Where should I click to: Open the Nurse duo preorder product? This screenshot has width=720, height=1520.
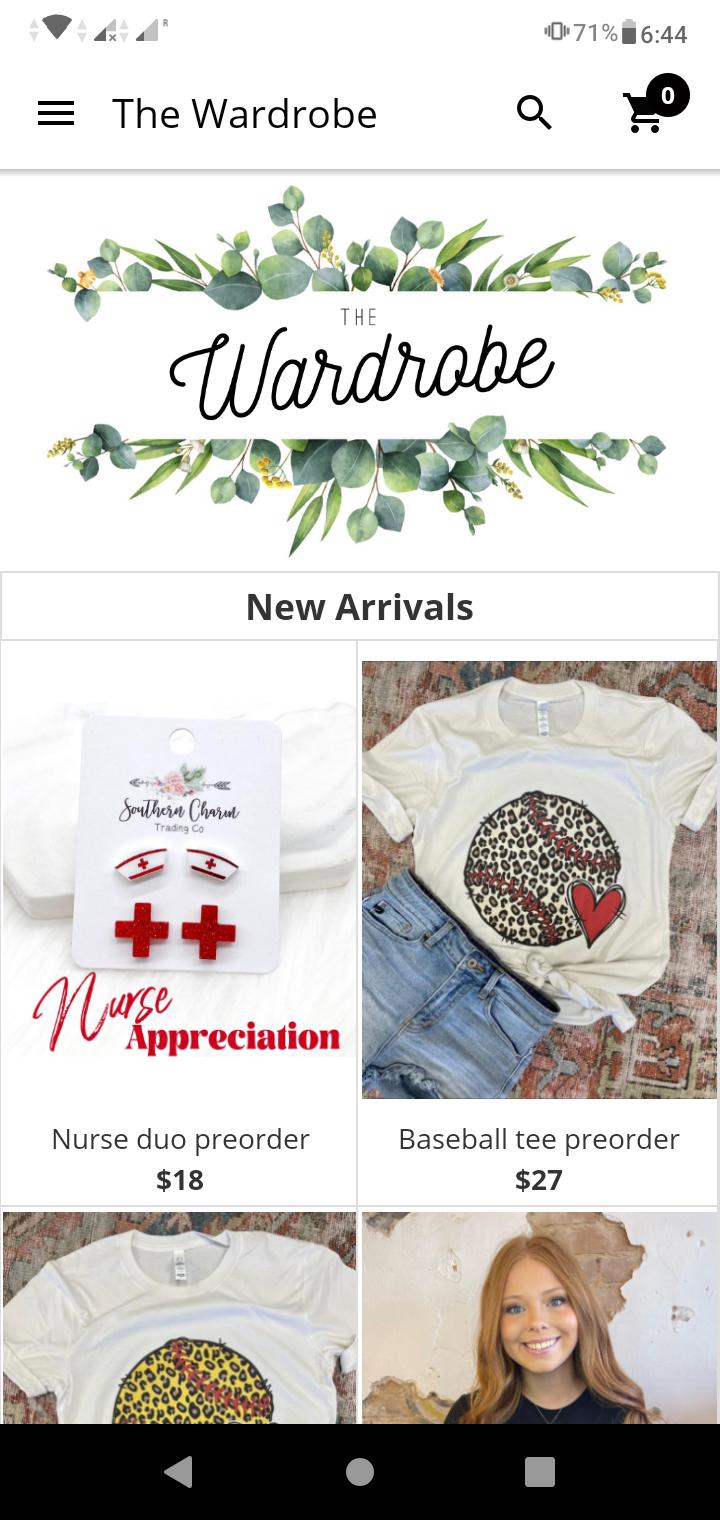180,923
